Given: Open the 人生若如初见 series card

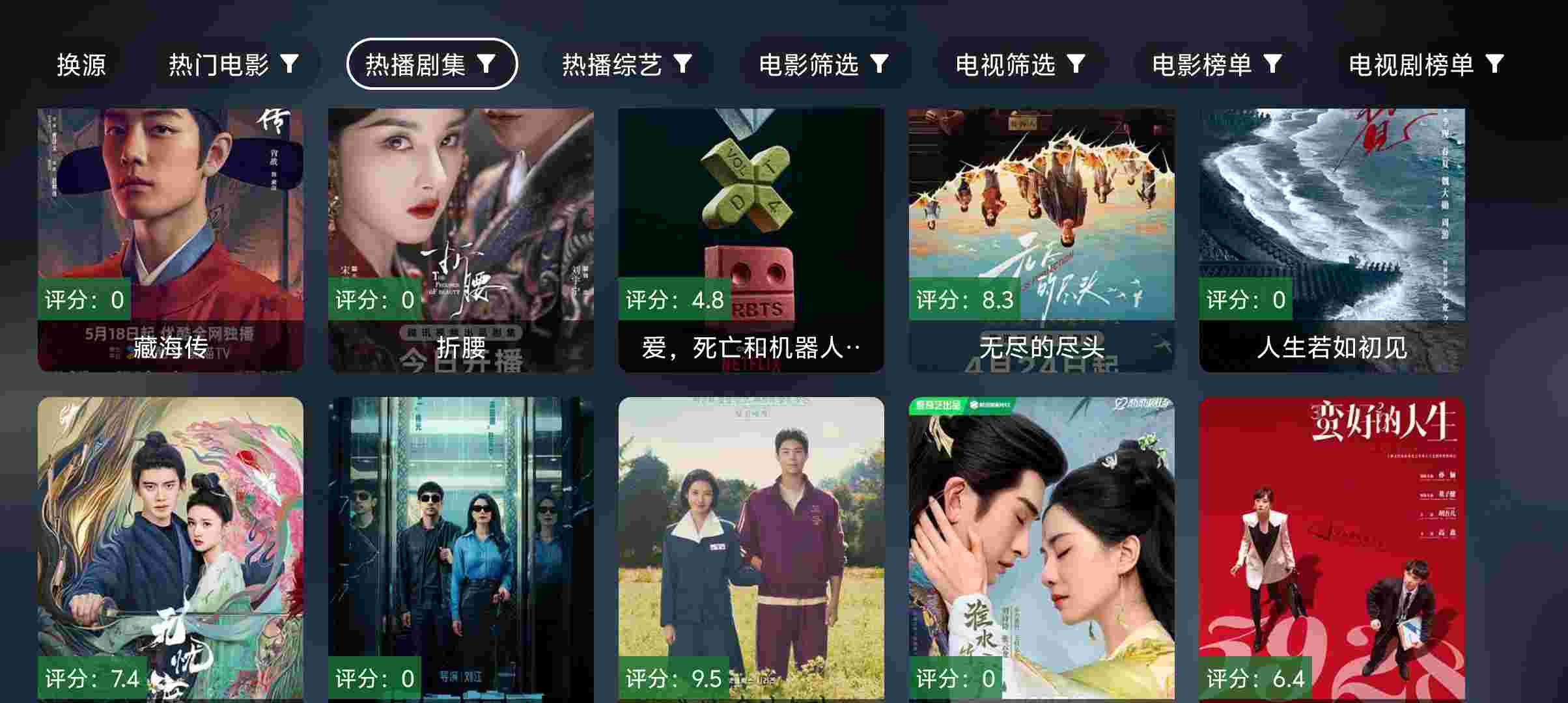Looking at the screenshot, I should (1332, 240).
